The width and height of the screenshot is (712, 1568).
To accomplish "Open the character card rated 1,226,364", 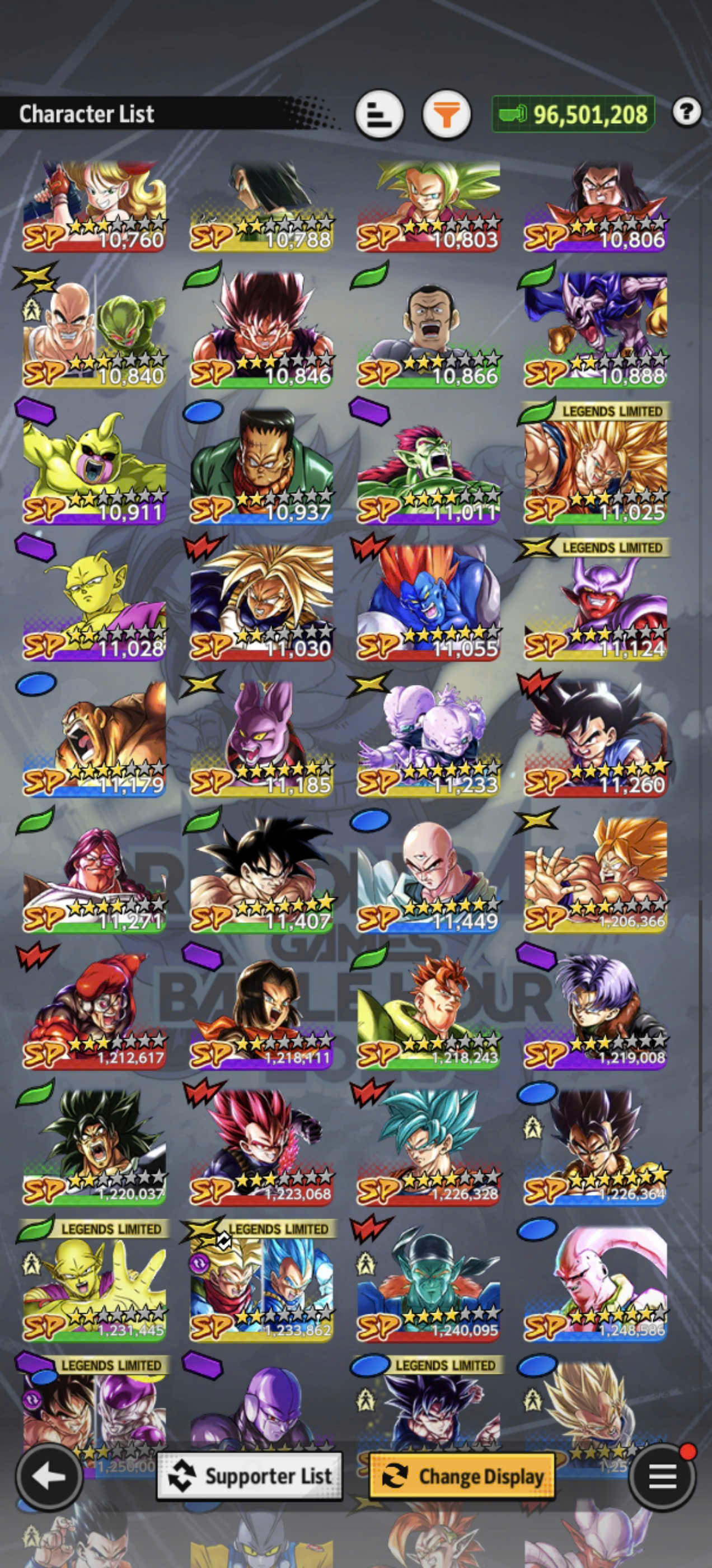I will [x=596, y=1148].
